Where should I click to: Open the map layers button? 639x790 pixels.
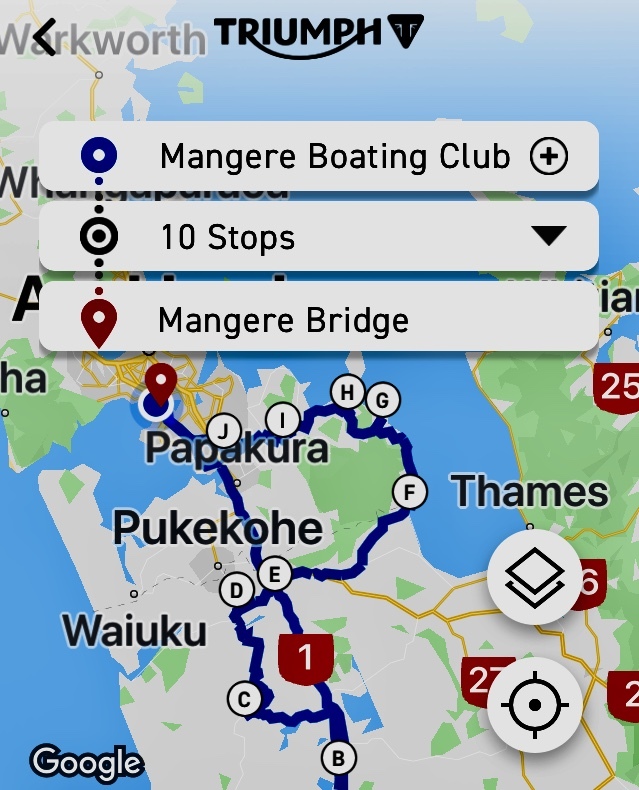click(x=534, y=577)
